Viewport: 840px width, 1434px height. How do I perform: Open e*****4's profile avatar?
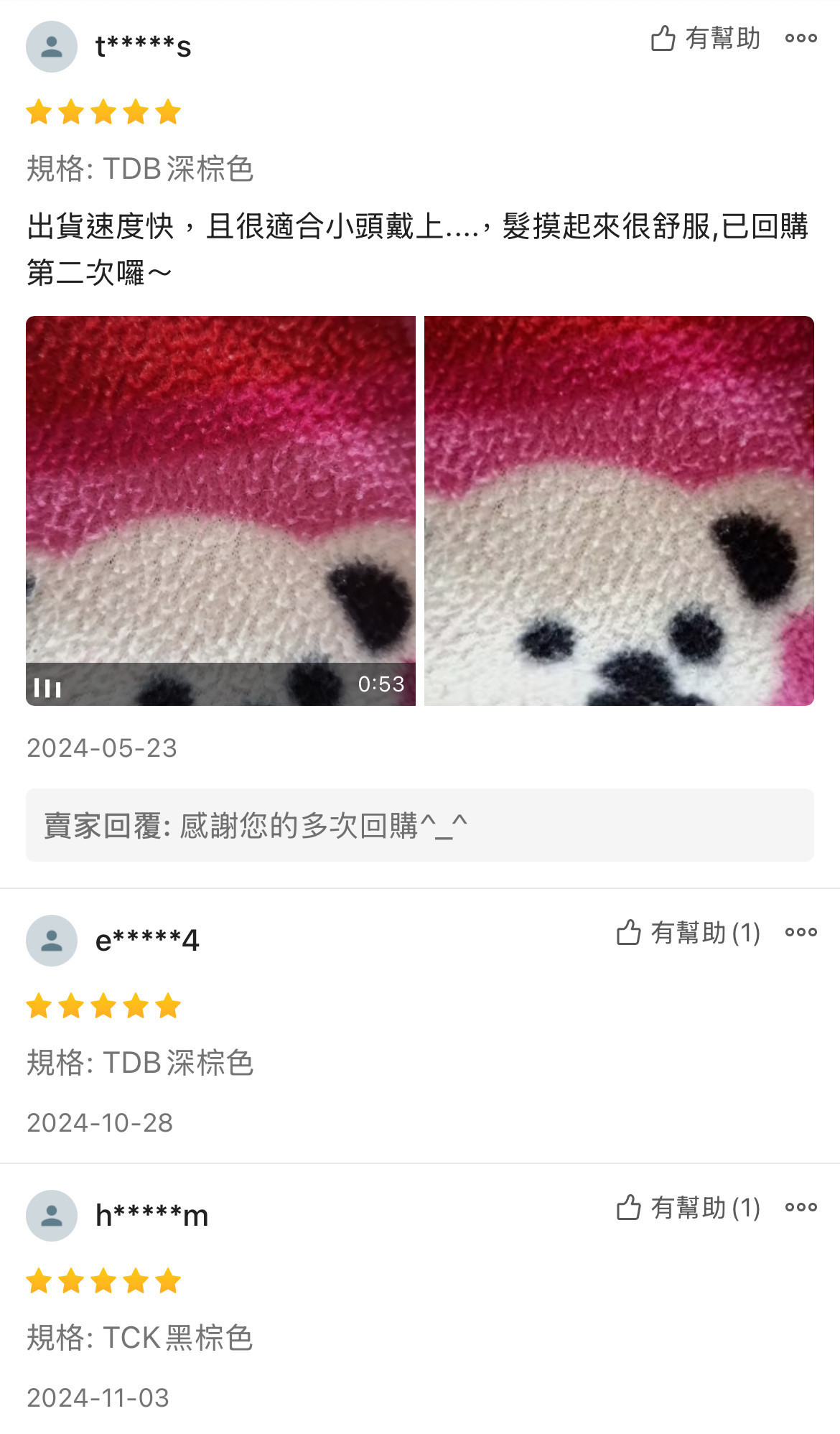pos(52,941)
